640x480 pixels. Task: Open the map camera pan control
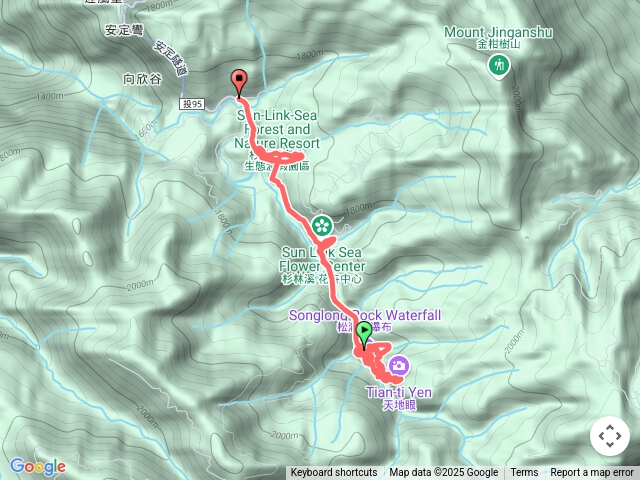(609, 436)
